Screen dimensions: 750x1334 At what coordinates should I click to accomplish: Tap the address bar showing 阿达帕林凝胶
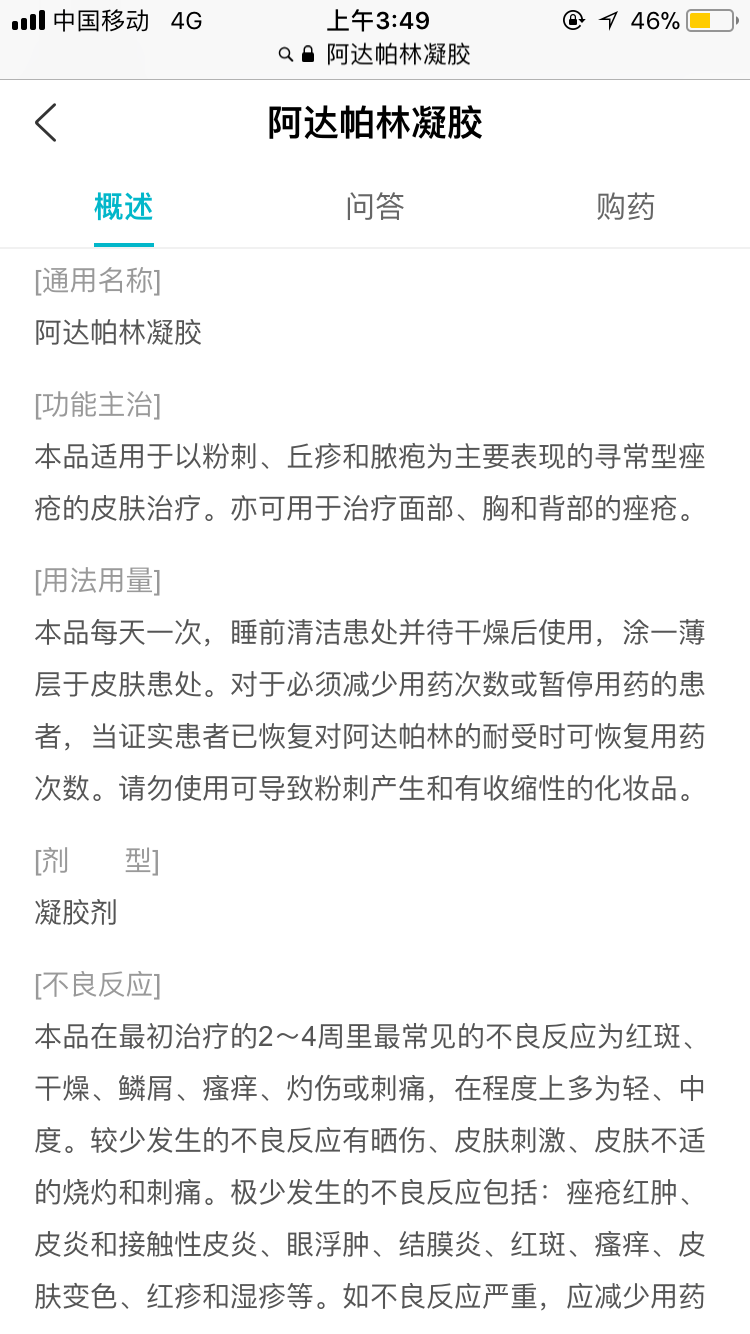[375, 54]
